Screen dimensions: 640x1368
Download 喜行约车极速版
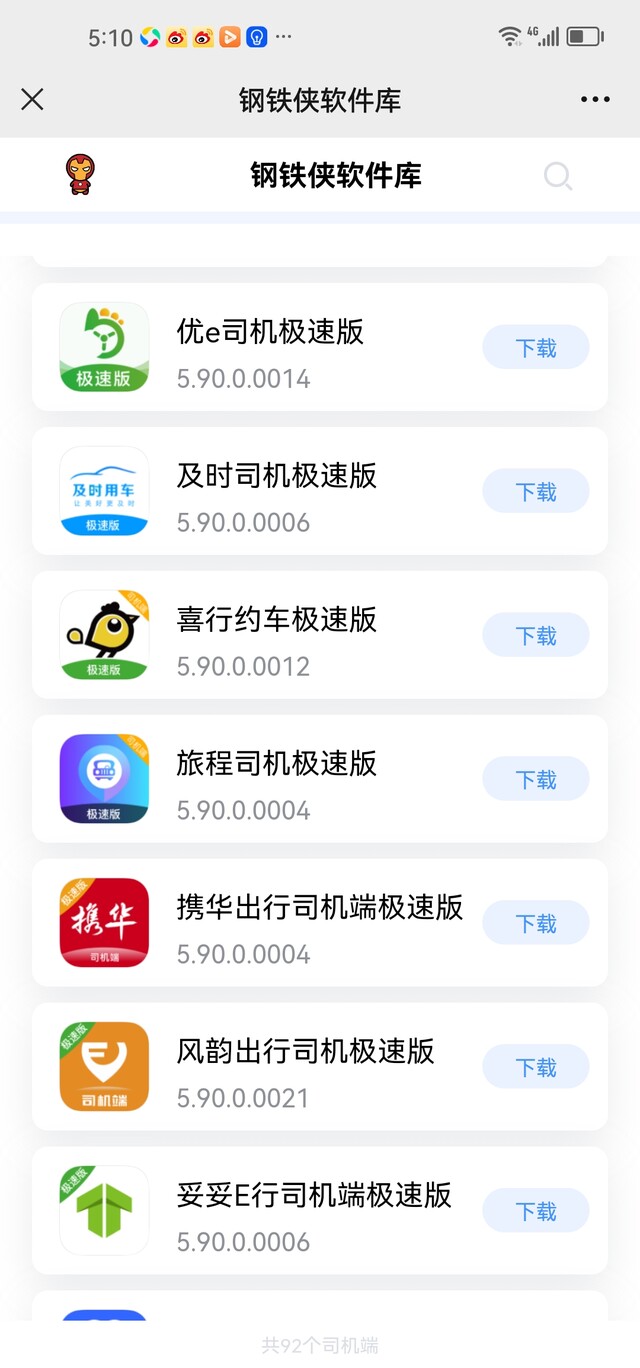[536, 636]
